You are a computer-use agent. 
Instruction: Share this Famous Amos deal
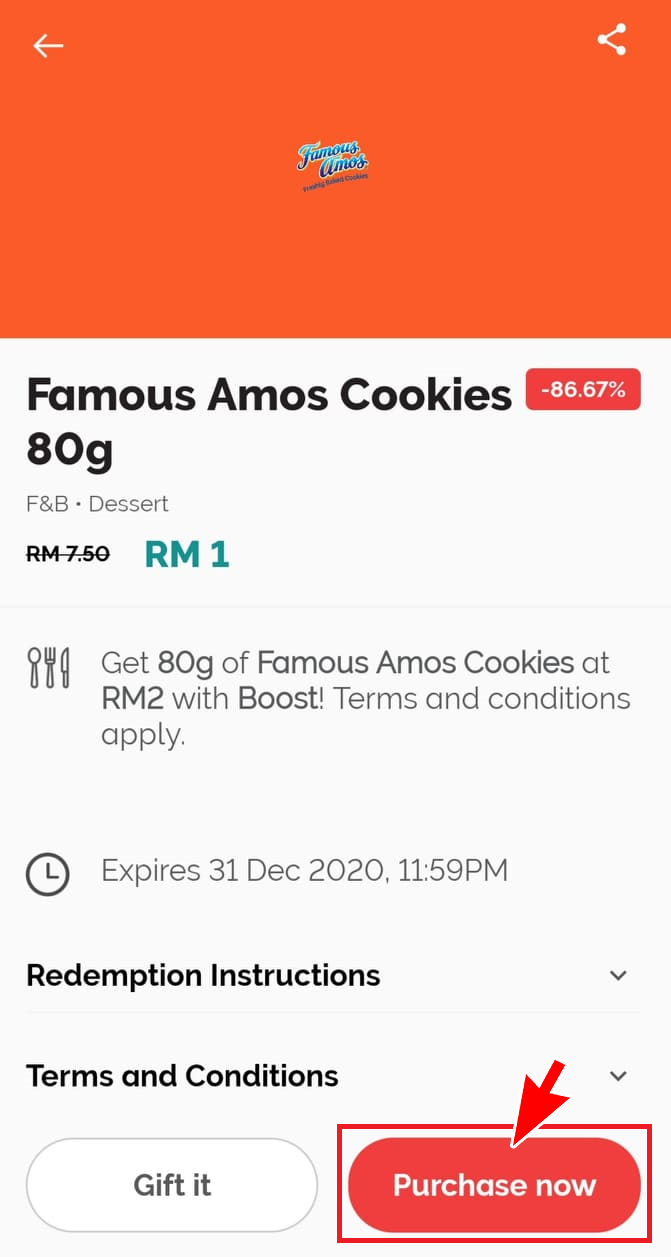(x=611, y=40)
